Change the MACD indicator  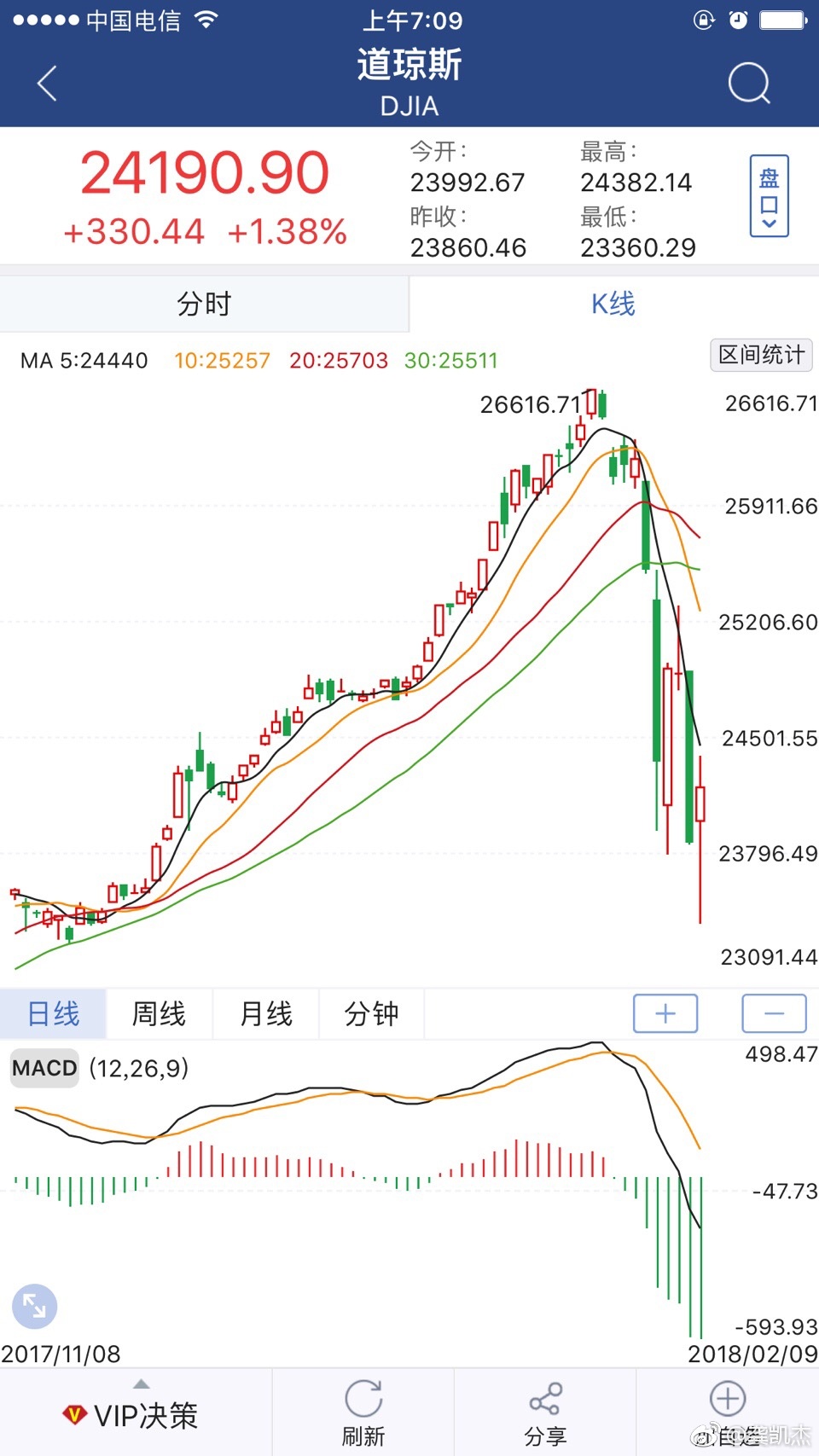[x=44, y=1068]
